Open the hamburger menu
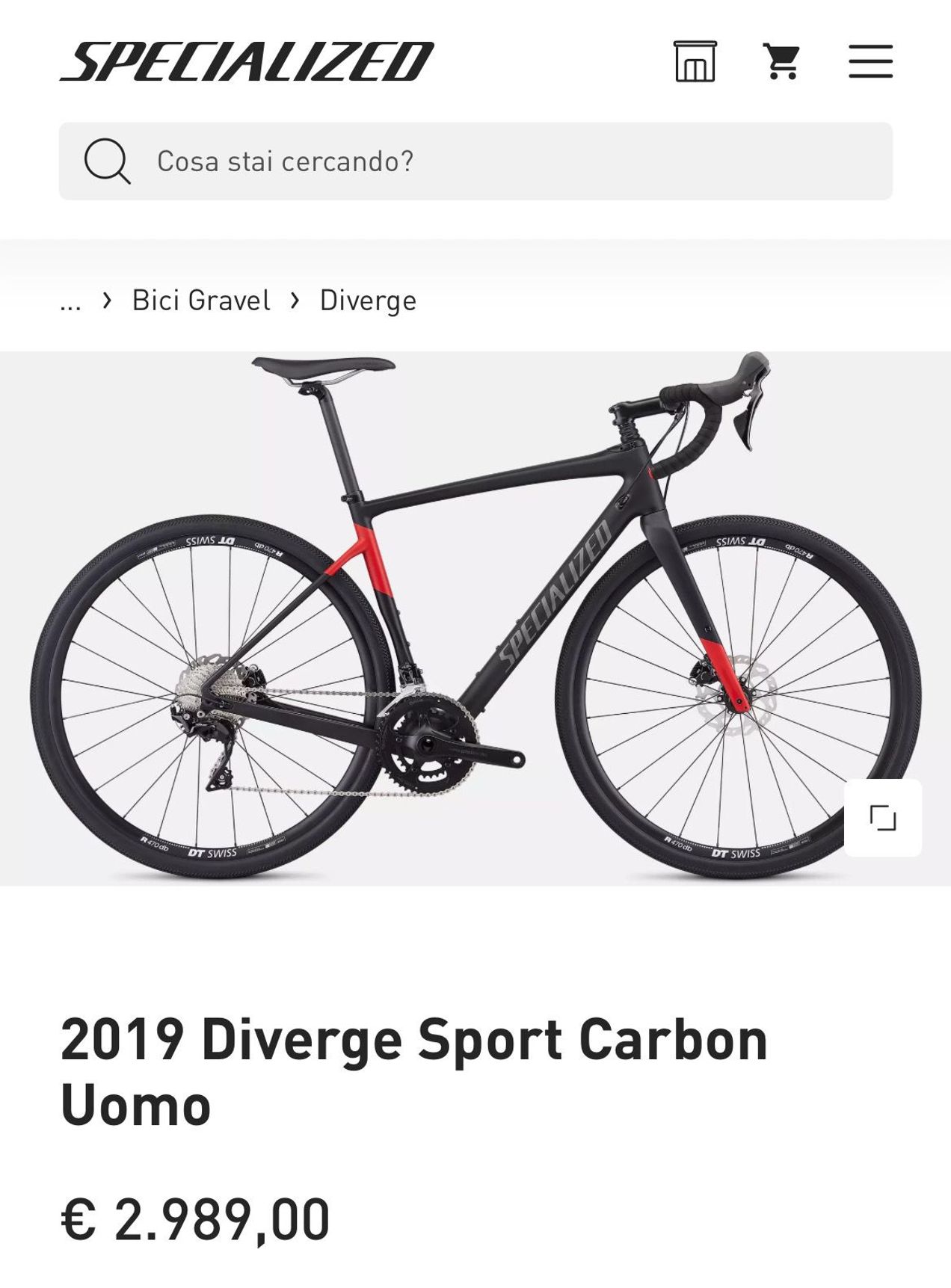The image size is (951, 1288). [x=870, y=61]
